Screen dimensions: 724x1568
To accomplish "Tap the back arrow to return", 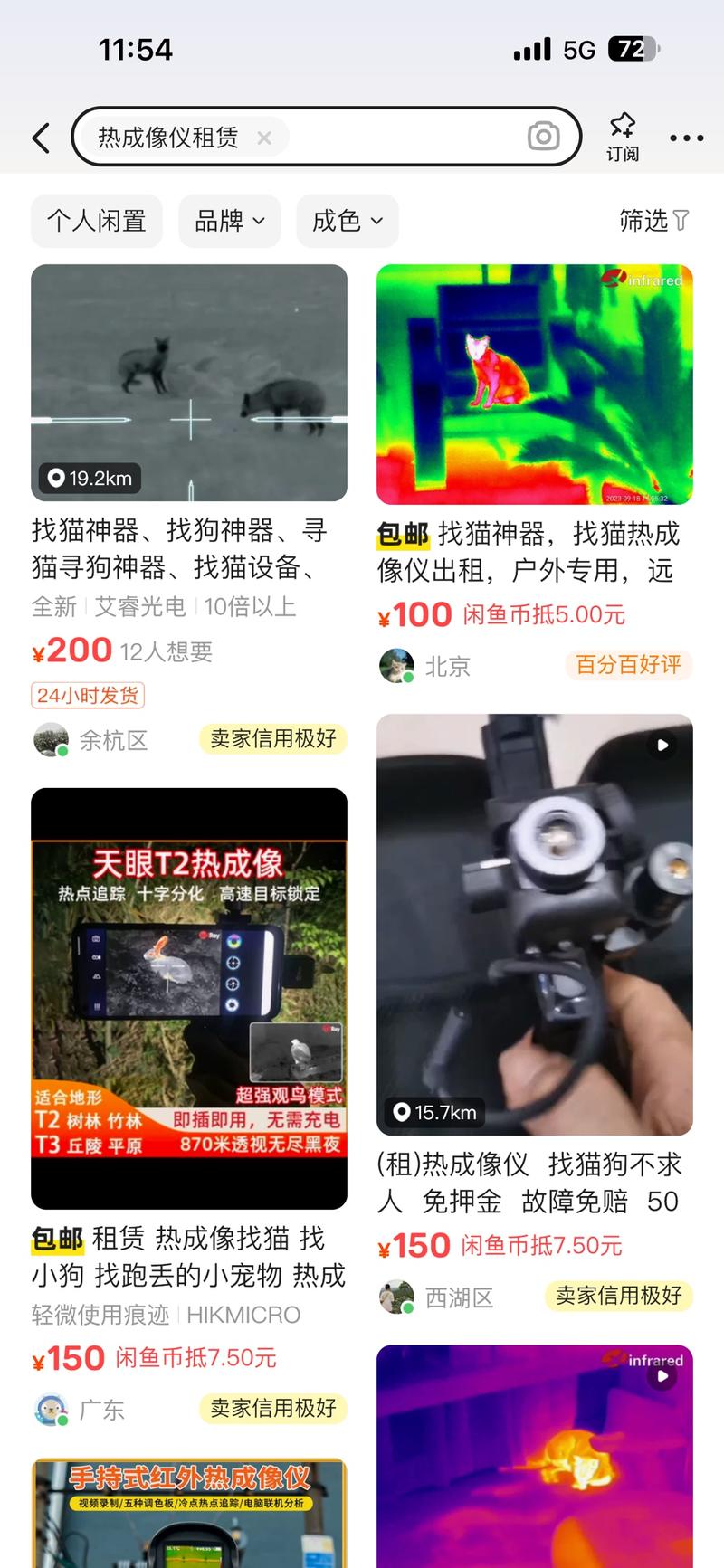I will tap(40, 137).
